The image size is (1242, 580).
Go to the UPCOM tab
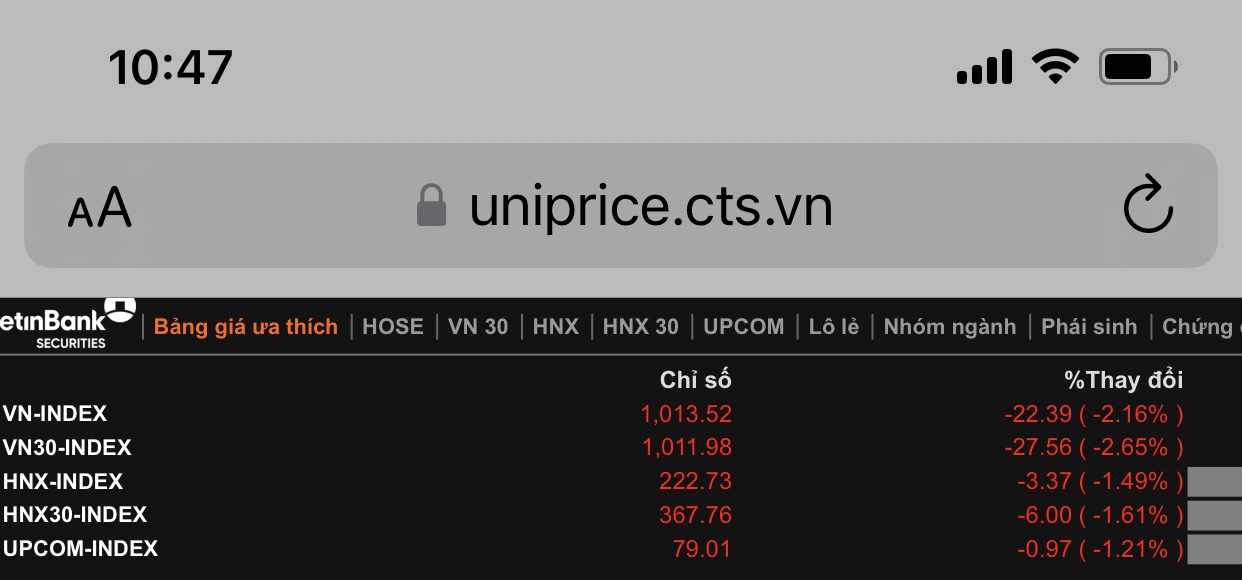(744, 327)
